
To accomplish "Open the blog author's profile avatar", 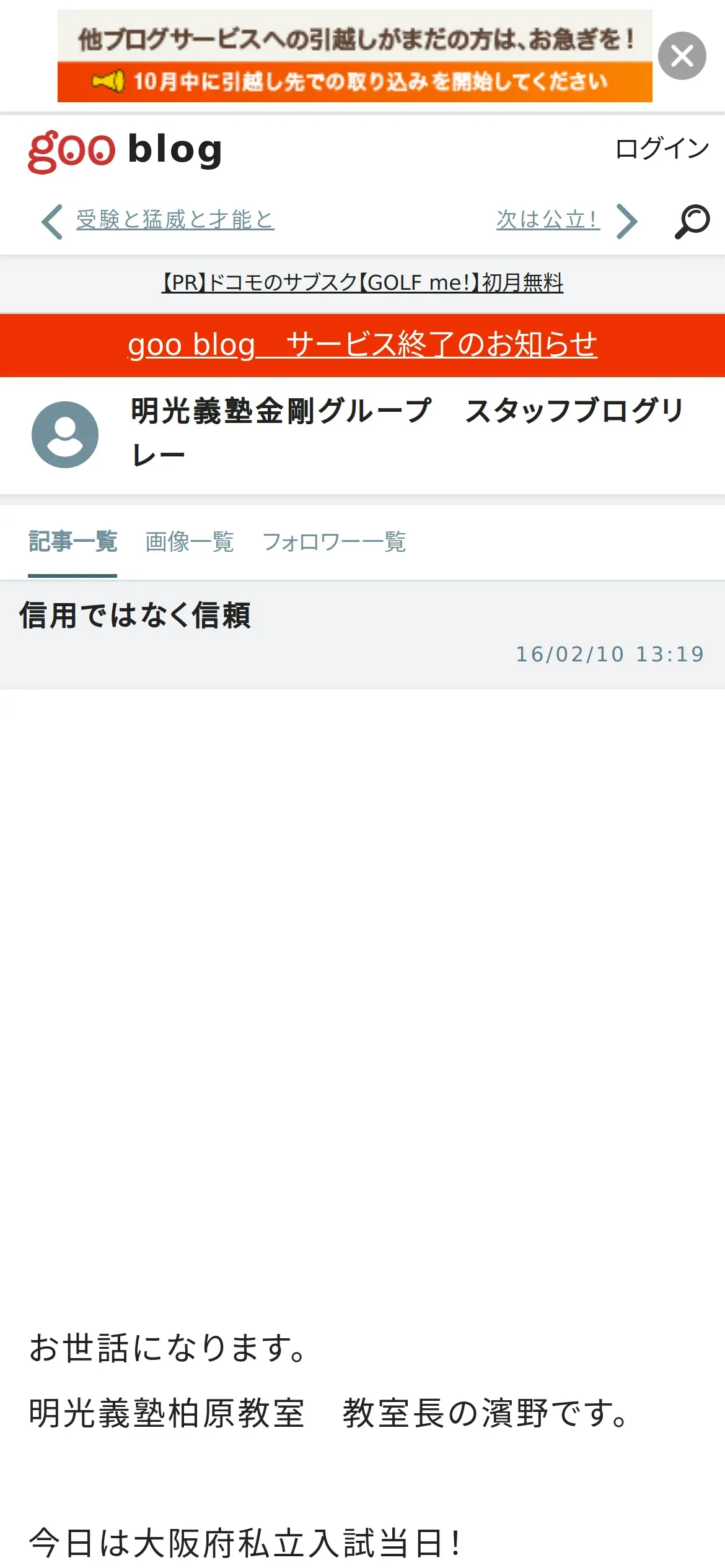I will (65, 434).
